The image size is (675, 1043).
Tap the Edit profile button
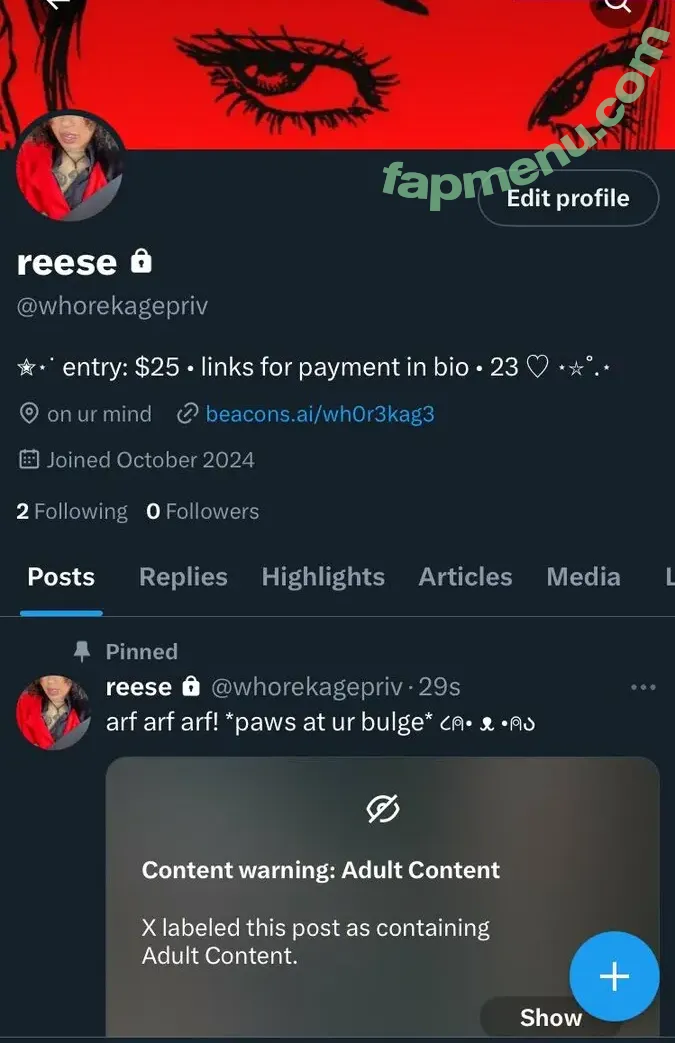(x=567, y=198)
